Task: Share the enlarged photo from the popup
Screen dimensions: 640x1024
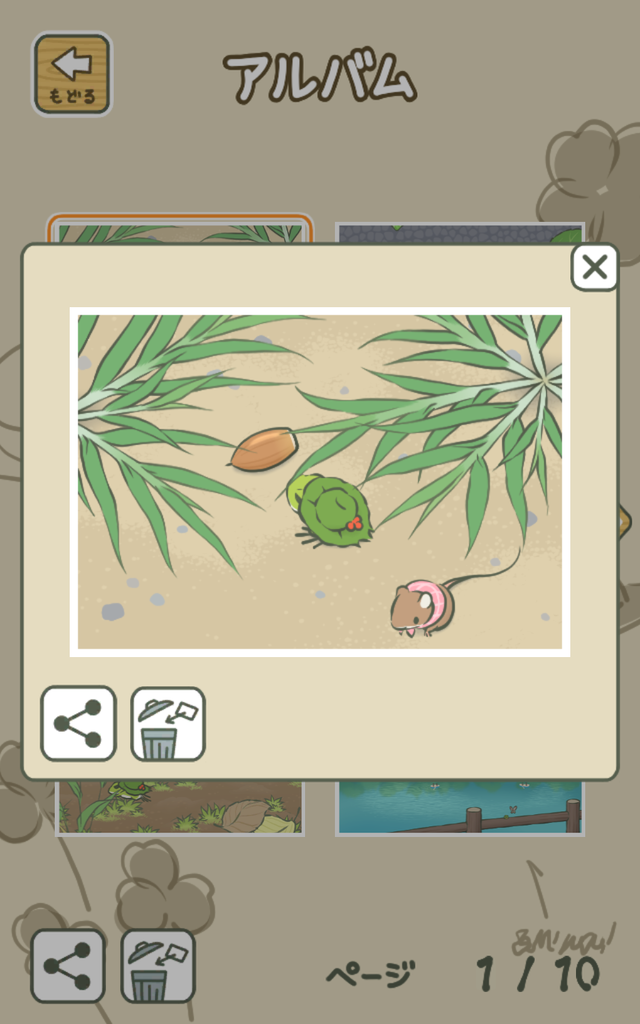Action: 78,724
